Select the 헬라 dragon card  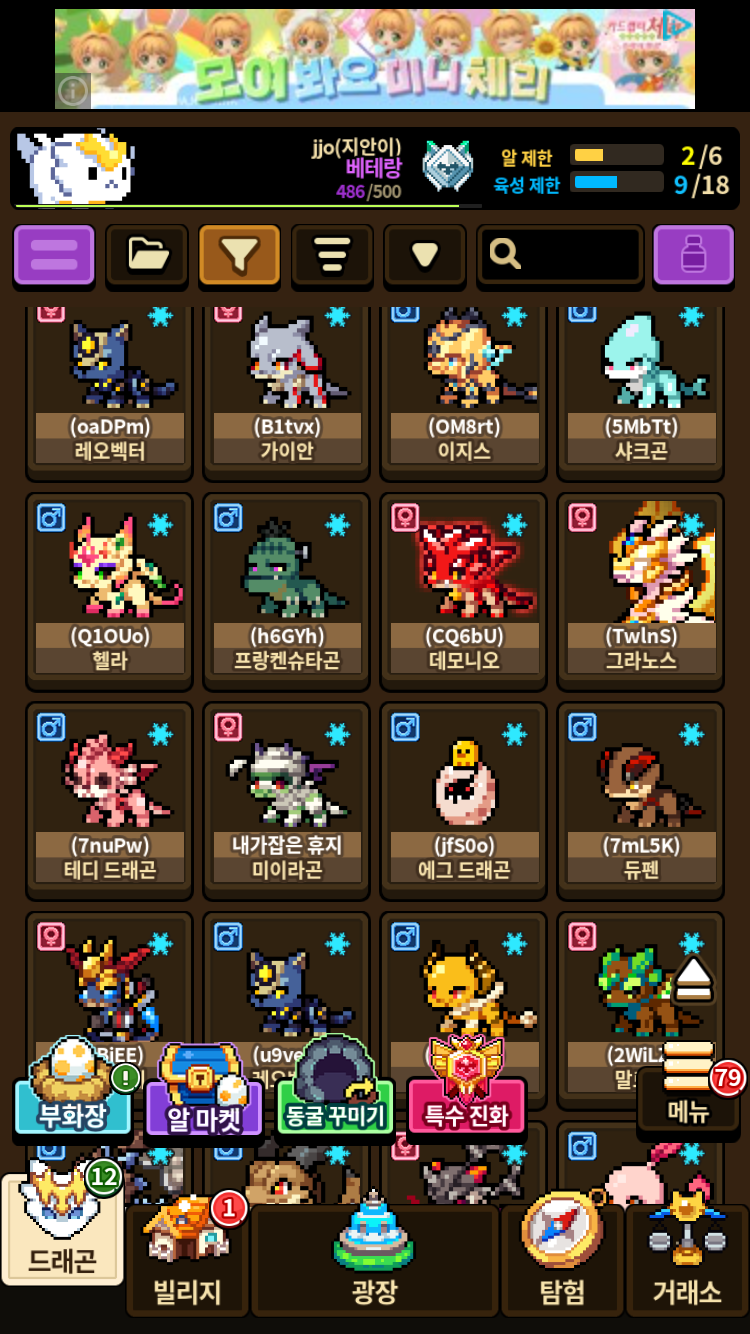click(x=109, y=590)
